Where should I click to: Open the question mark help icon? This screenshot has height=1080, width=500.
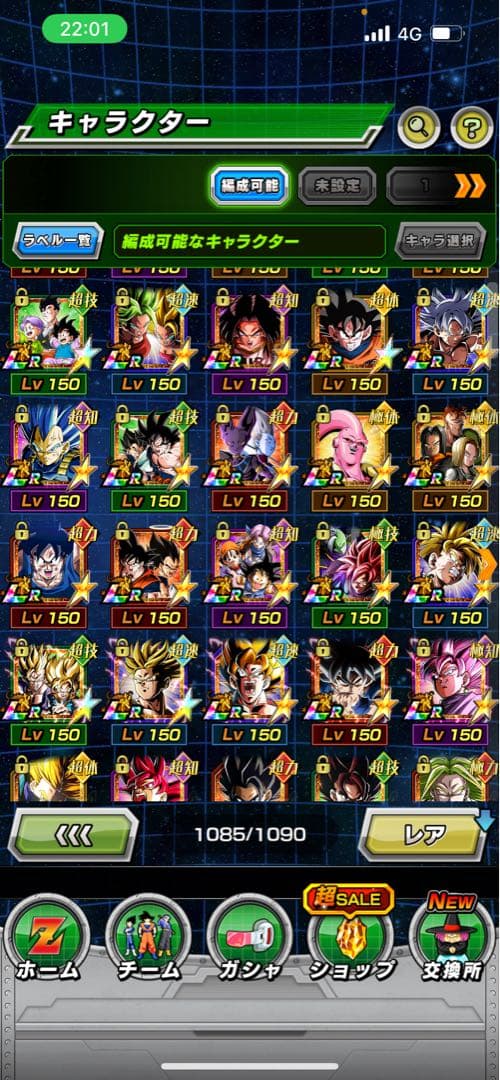pos(472,127)
